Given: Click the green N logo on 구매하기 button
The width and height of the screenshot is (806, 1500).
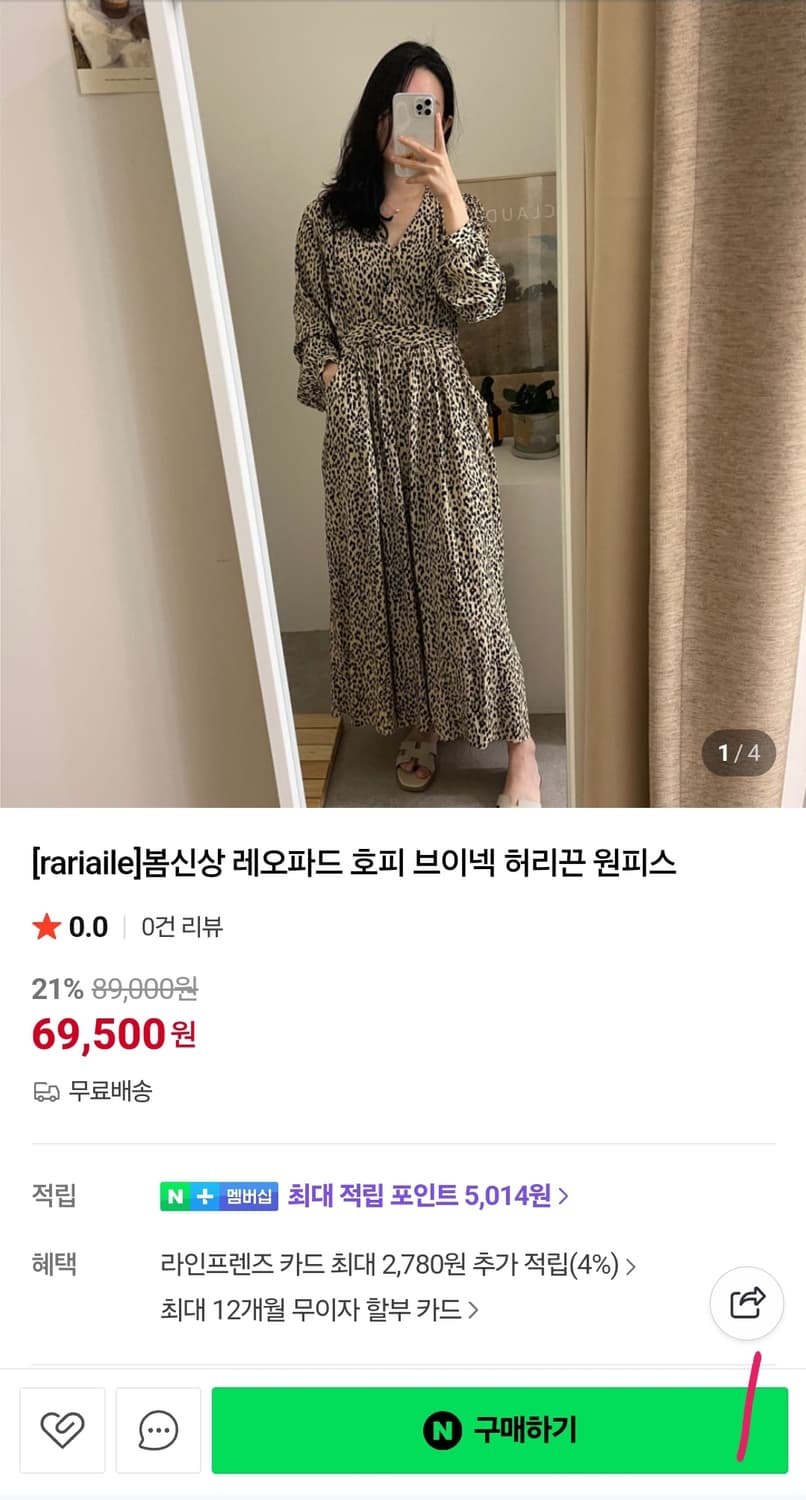Looking at the screenshot, I should tap(441, 1430).
